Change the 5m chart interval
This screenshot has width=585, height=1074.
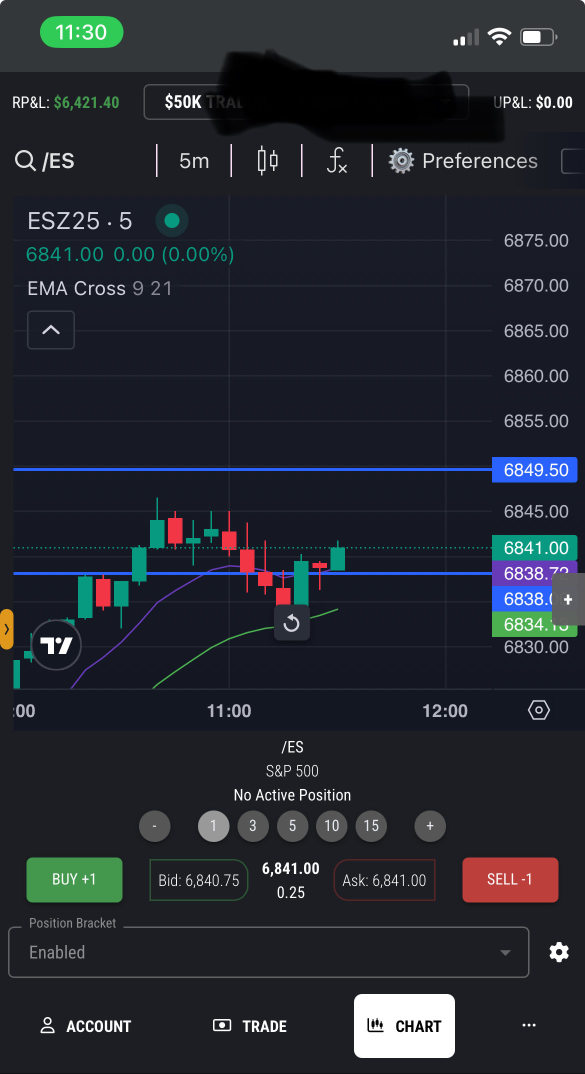[x=194, y=161]
